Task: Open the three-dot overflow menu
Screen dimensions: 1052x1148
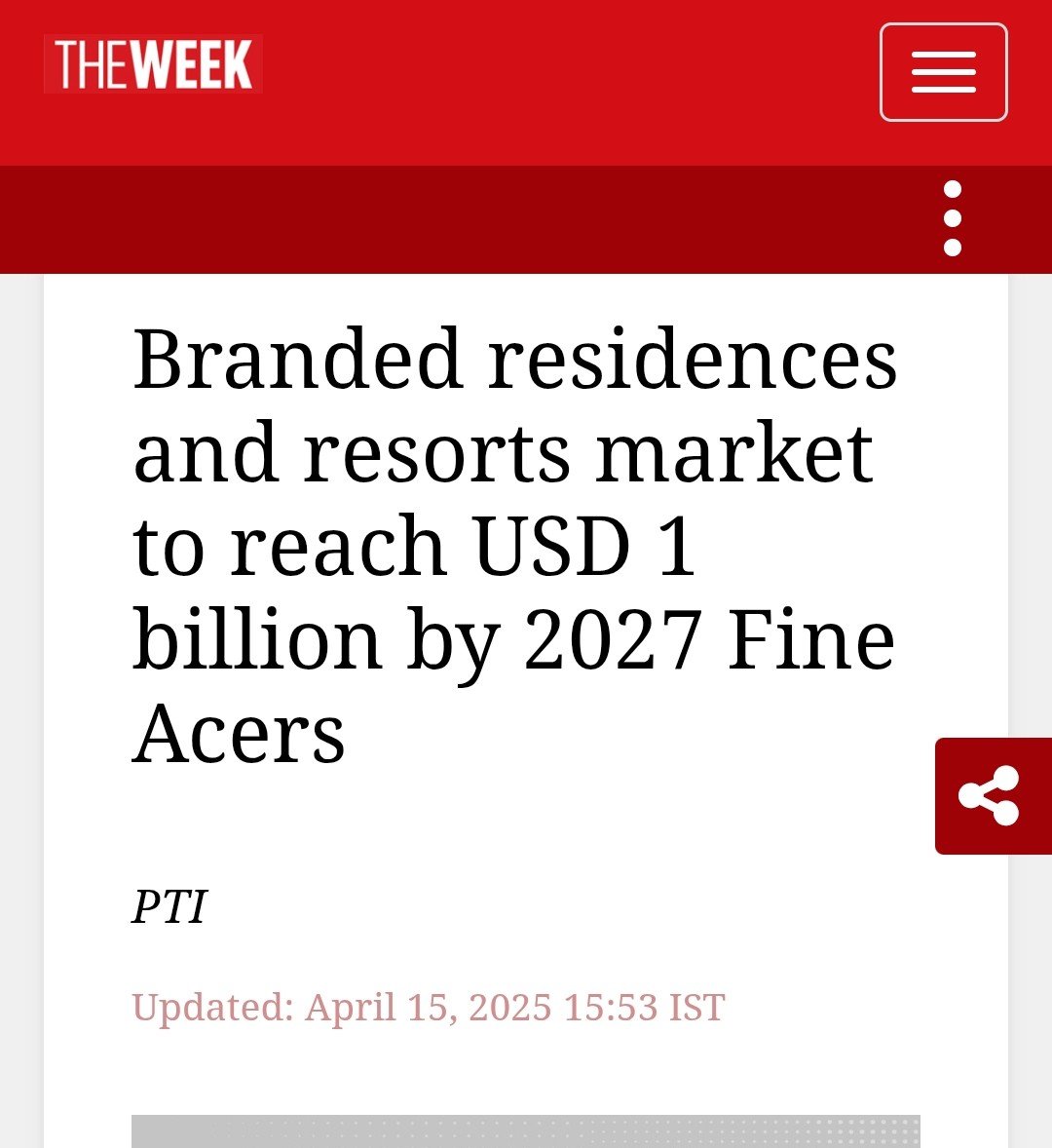Action: pyautogui.click(x=952, y=218)
